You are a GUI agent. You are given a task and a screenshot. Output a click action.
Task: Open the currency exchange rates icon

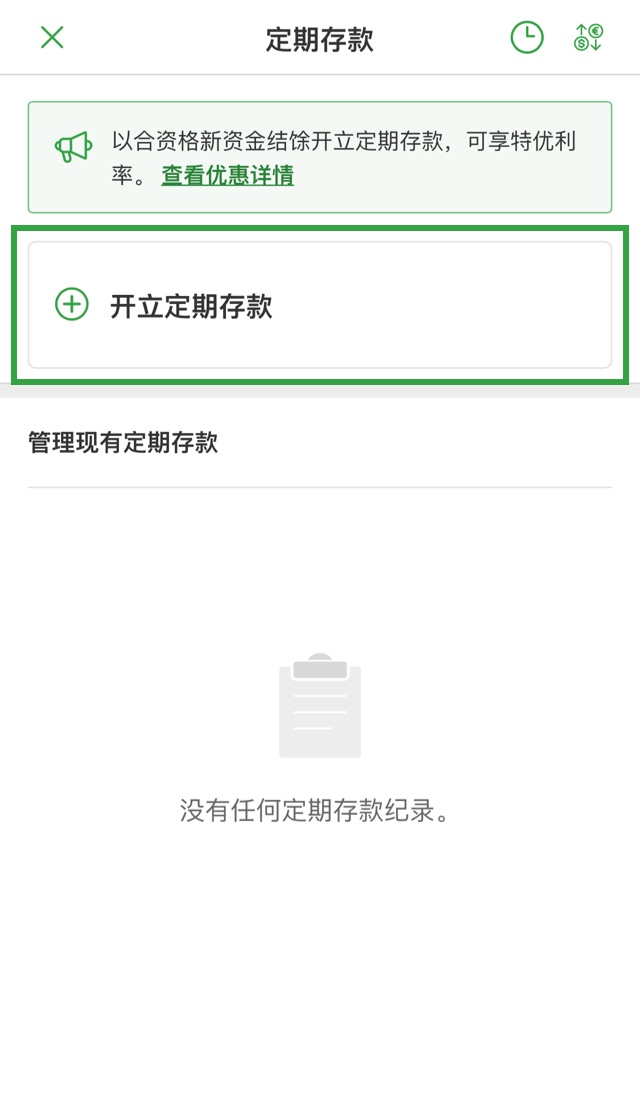pyautogui.click(x=588, y=38)
